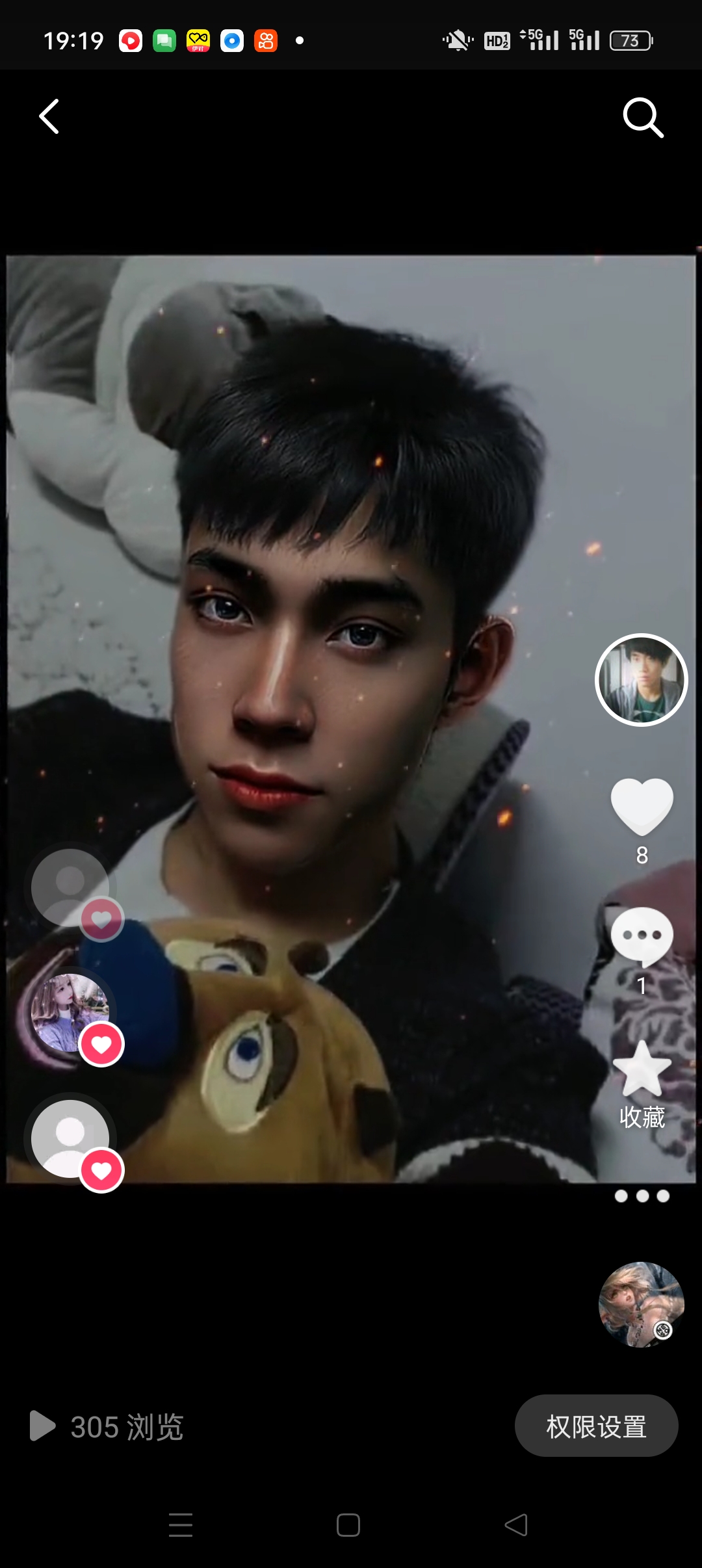Open the anime girl liker's avatar
This screenshot has width=702, height=1568.
pos(70,1013)
